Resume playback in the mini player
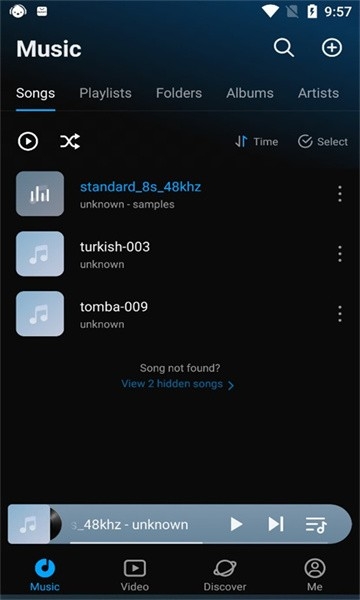Image resolution: width=360 pixels, height=600 pixels. (x=236, y=524)
